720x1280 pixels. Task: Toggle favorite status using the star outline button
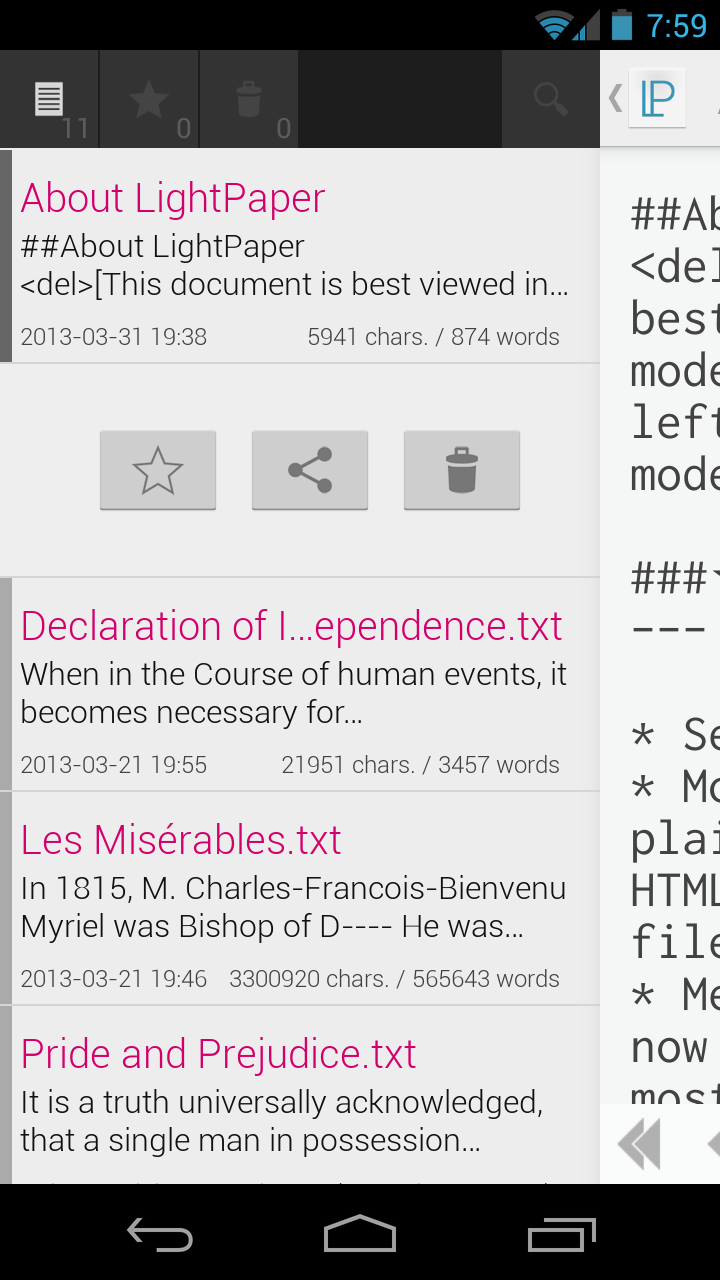click(x=157, y=469)
